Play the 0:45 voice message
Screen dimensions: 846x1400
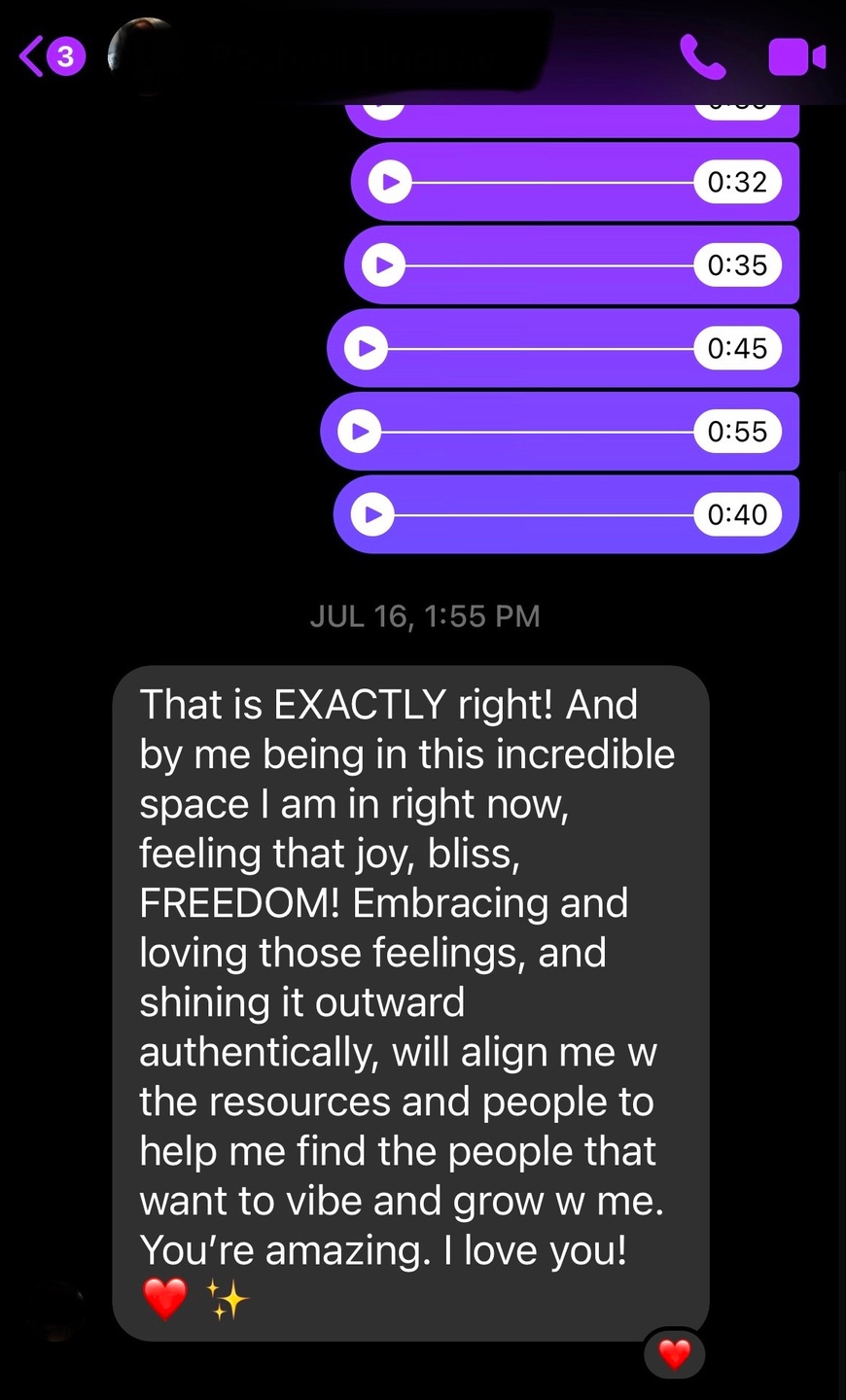[x=367, y=348]
